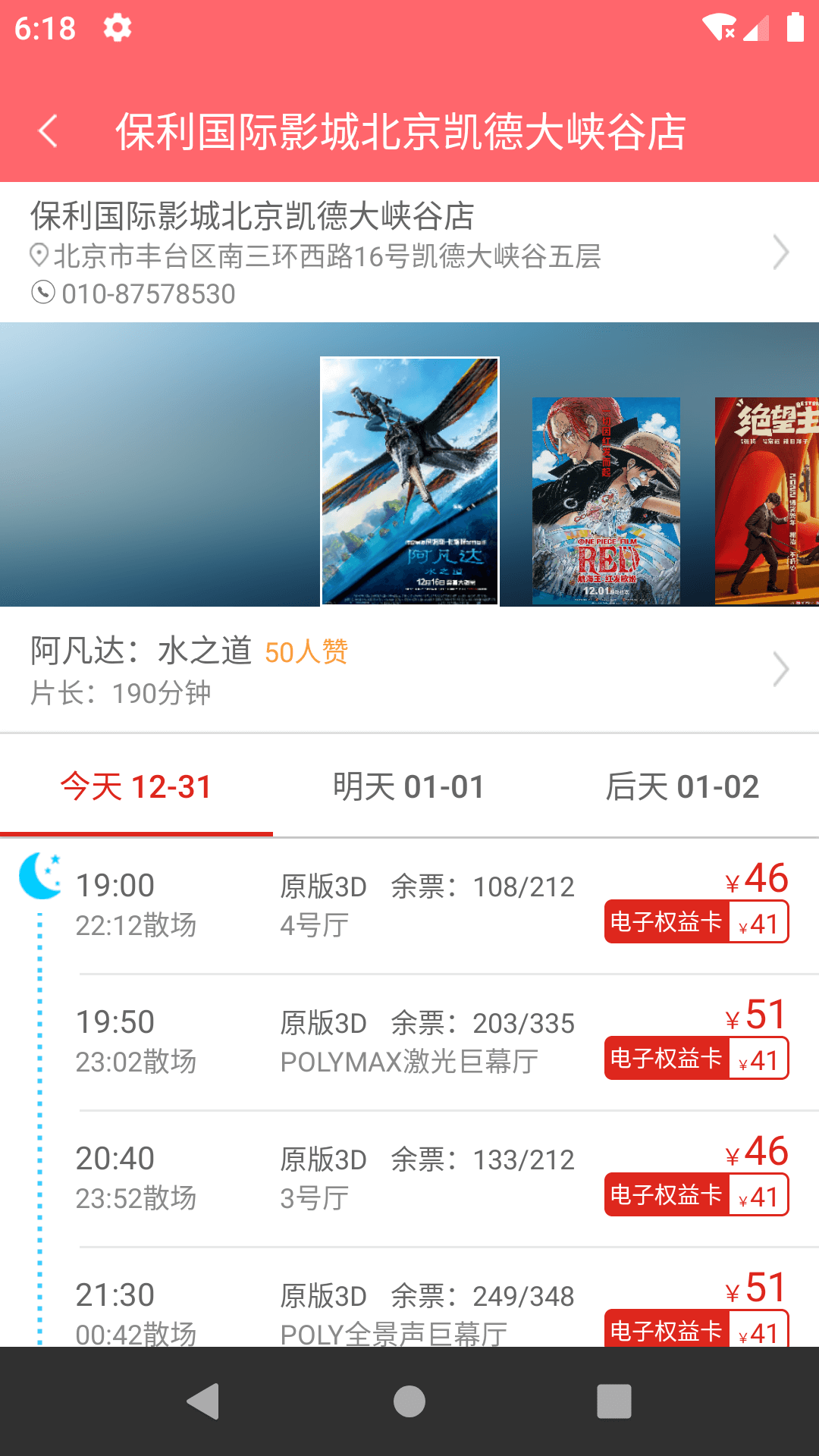Open the 50人赞 rating link
The image size is (819, 1456).
click(308, 651)
